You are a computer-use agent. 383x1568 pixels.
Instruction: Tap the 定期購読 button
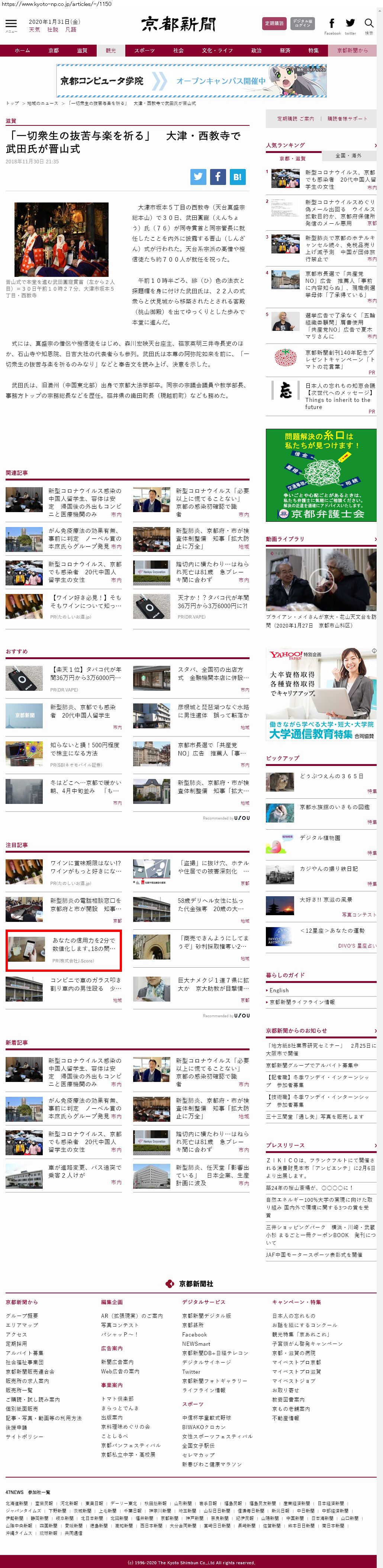274,24
